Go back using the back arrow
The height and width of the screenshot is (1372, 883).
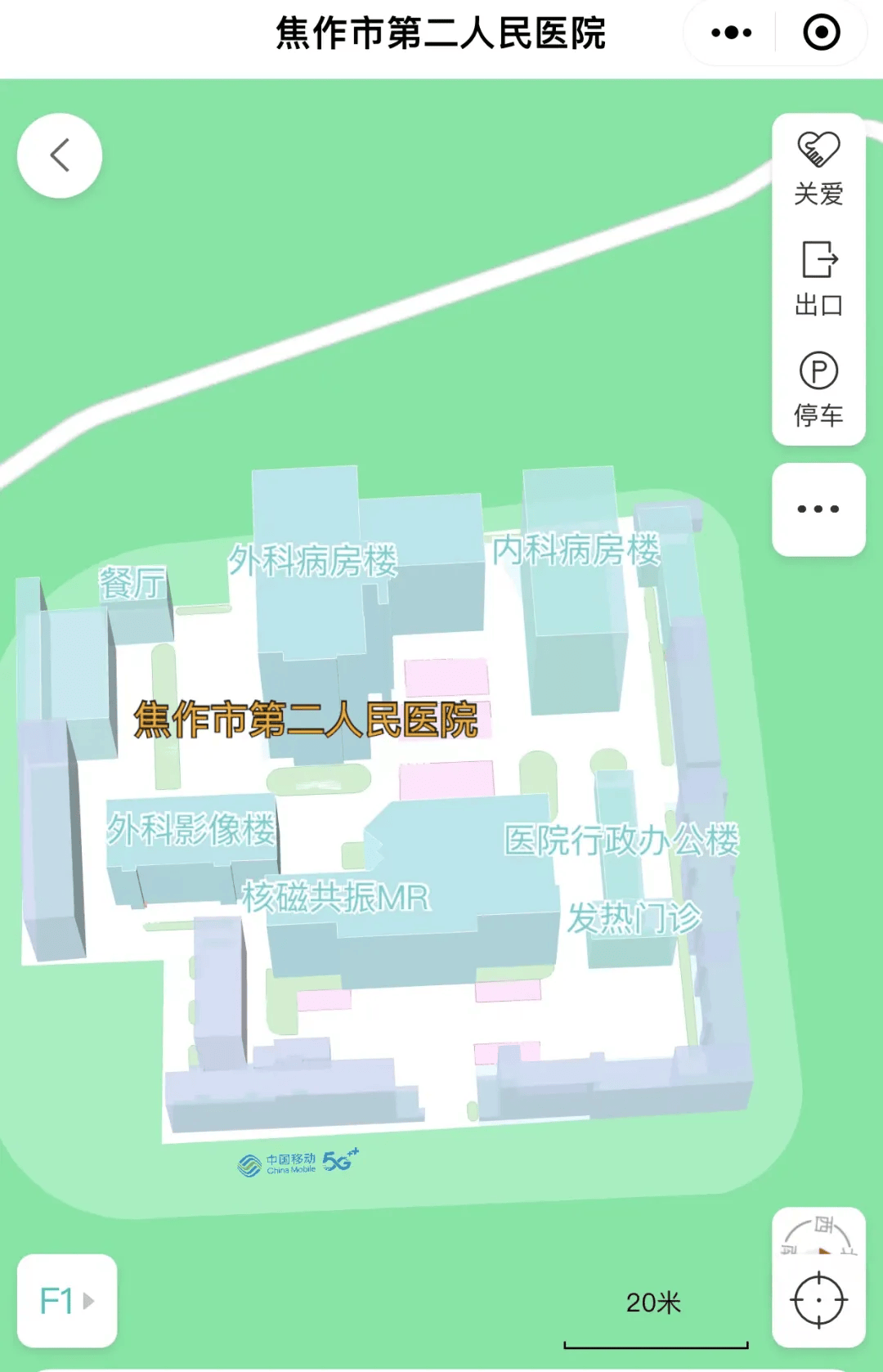[x=60, y=155]
